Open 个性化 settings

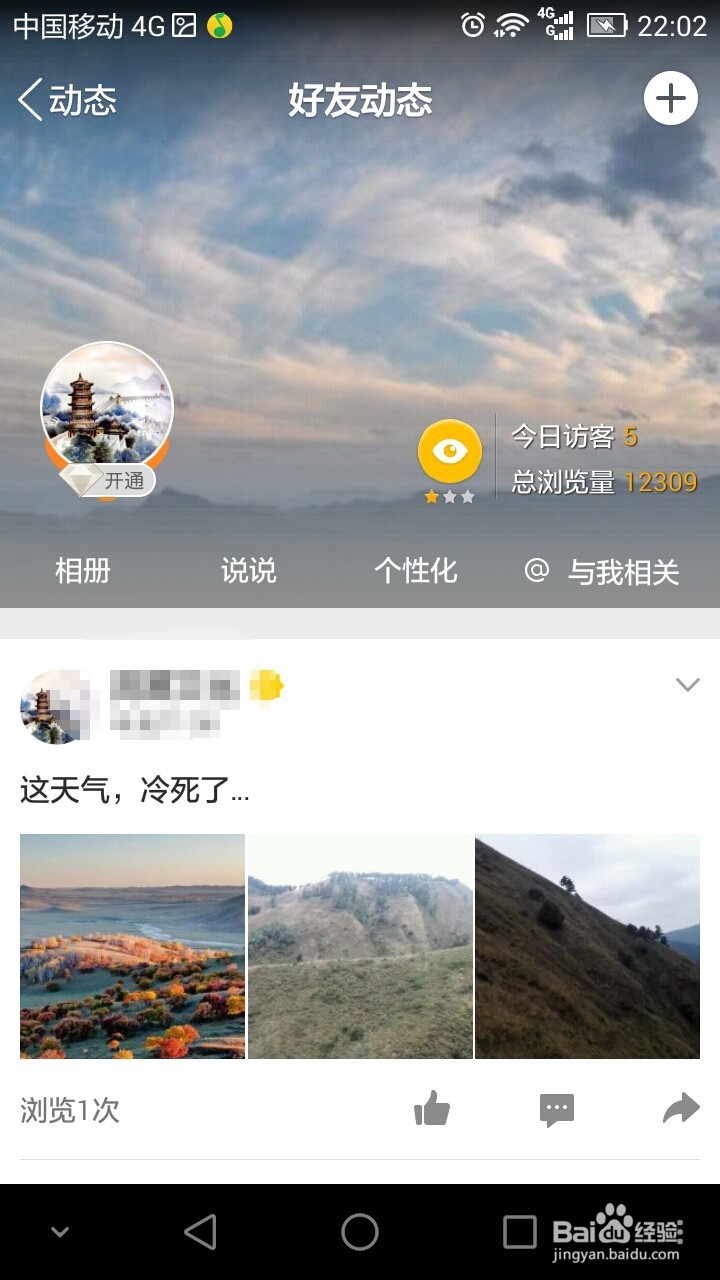[x=416, y=571]
